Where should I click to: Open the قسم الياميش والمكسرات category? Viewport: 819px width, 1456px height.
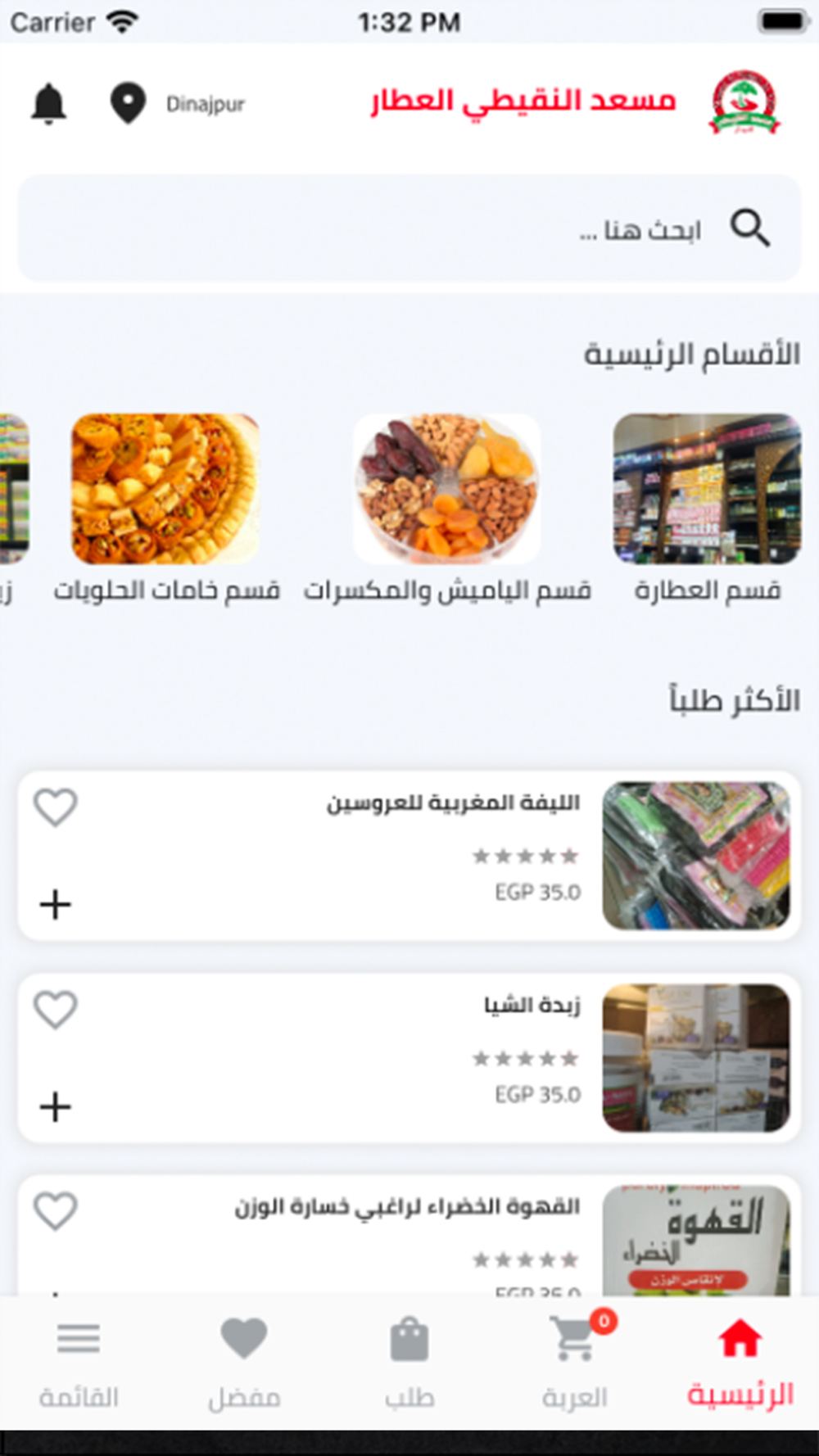[x=447, y=508]
